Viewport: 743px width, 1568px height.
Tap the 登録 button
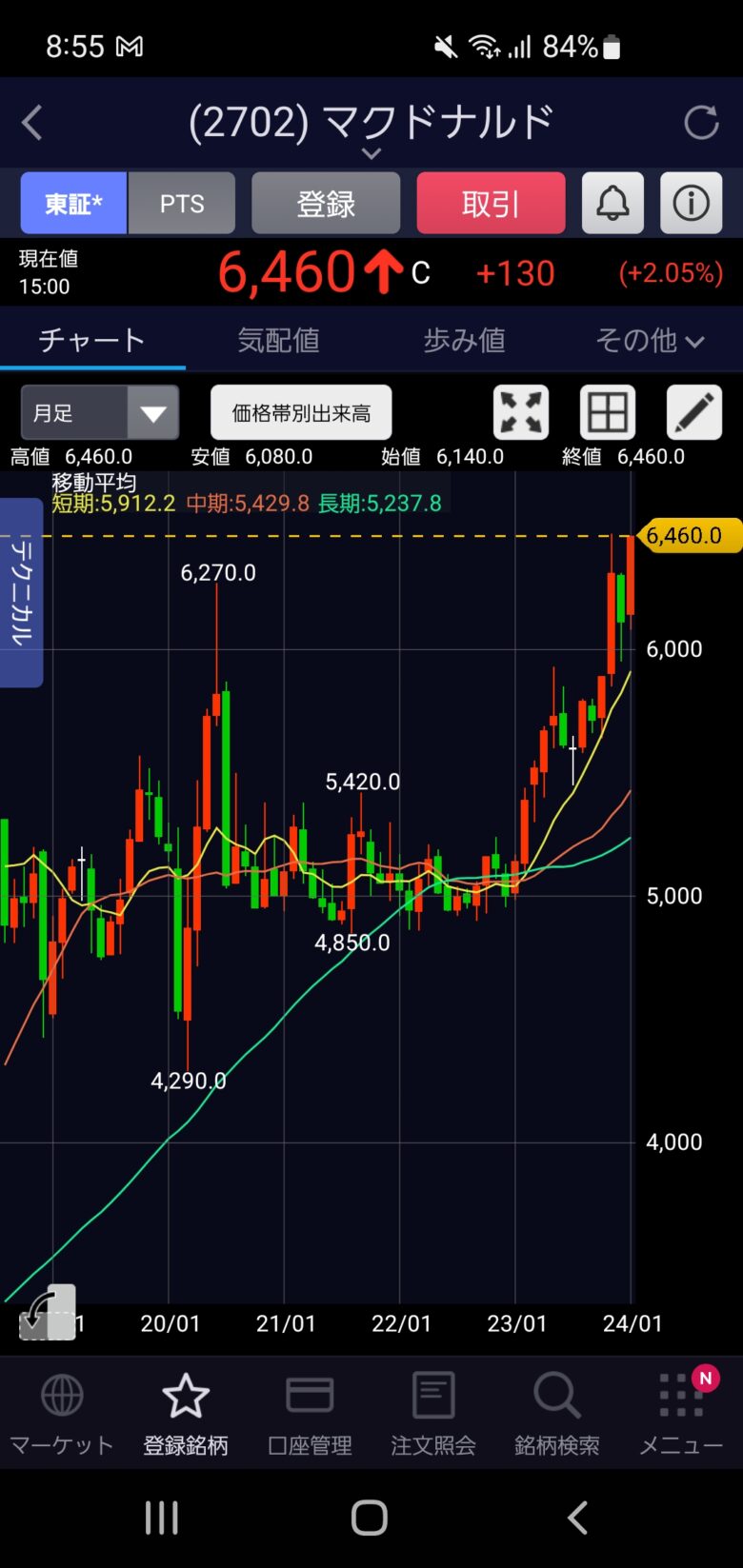click(326, 204)
